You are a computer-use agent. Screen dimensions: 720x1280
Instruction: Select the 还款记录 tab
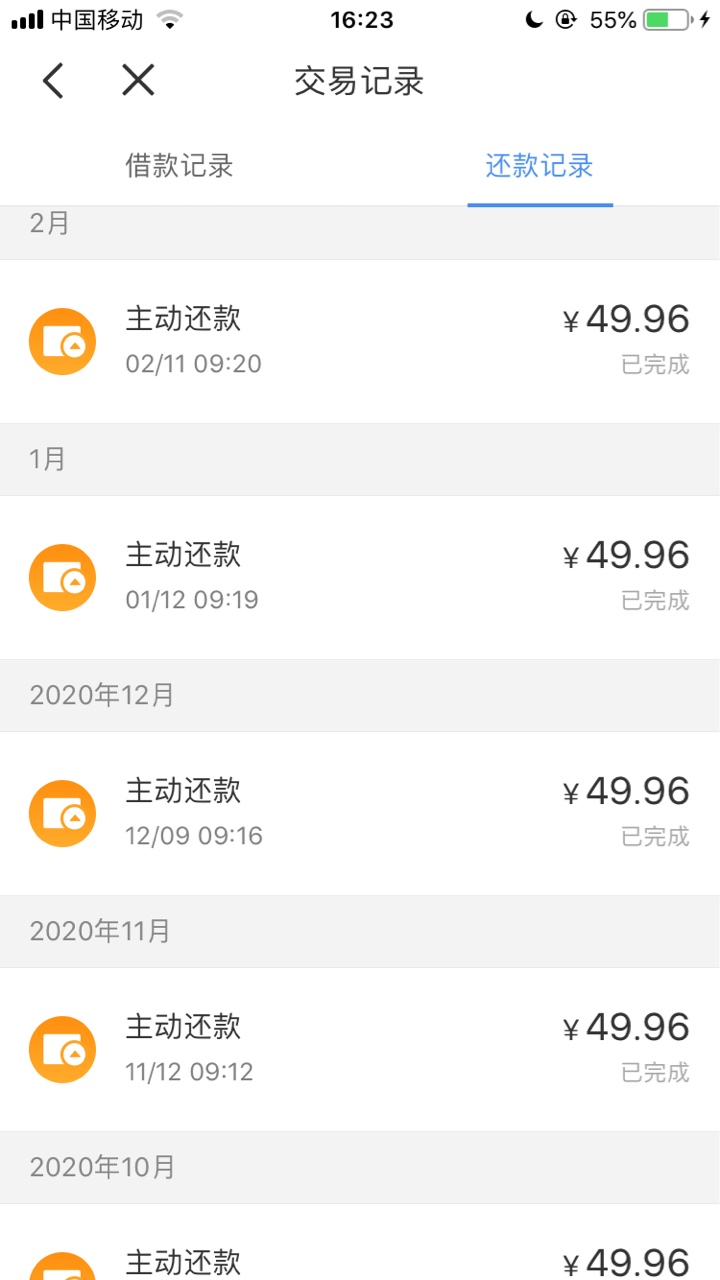coord(540,166)
